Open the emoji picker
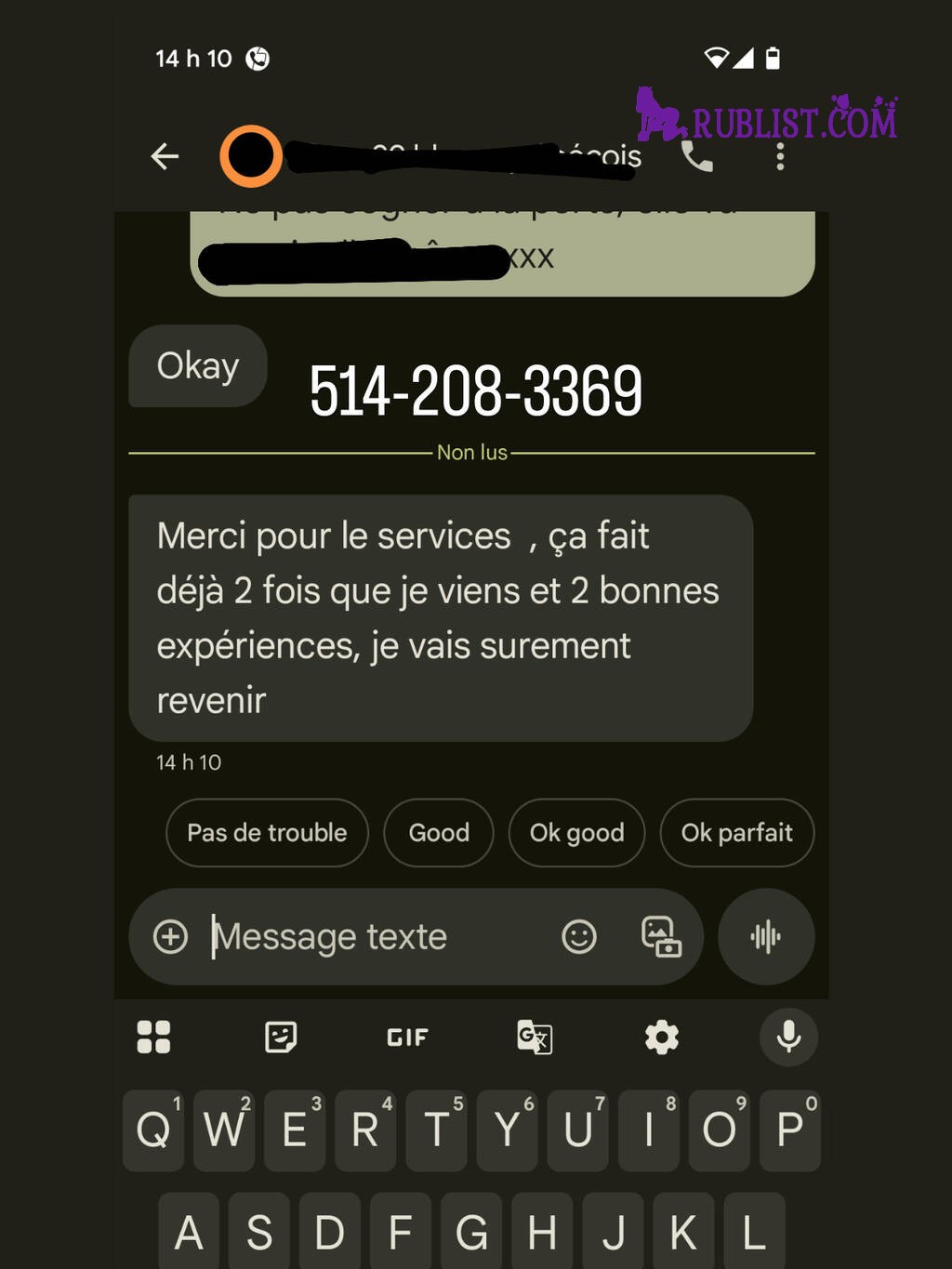Viewport: 952px width, 1269px height. (x=579, y=937)
